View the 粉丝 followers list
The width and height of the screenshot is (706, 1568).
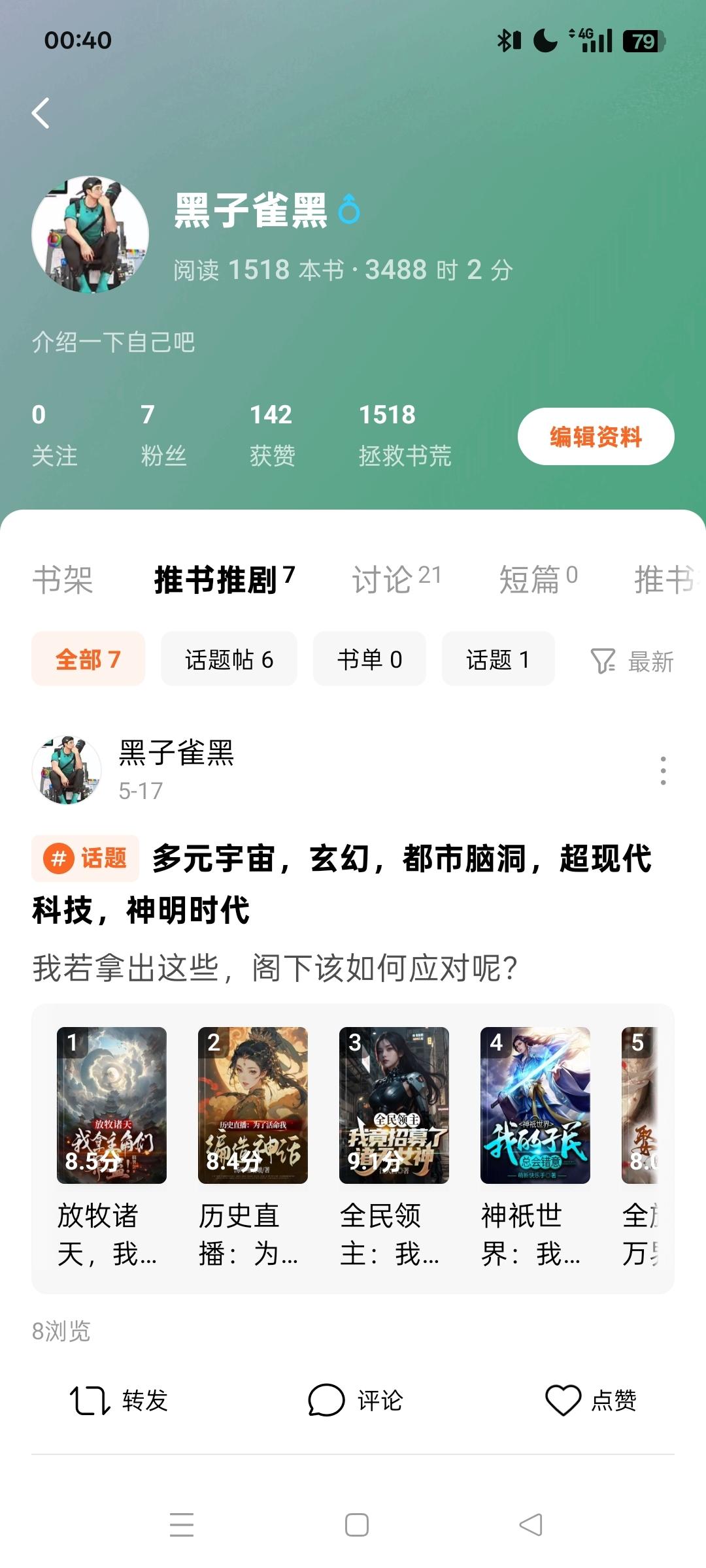pyautogui.click(x=163, y=434)
